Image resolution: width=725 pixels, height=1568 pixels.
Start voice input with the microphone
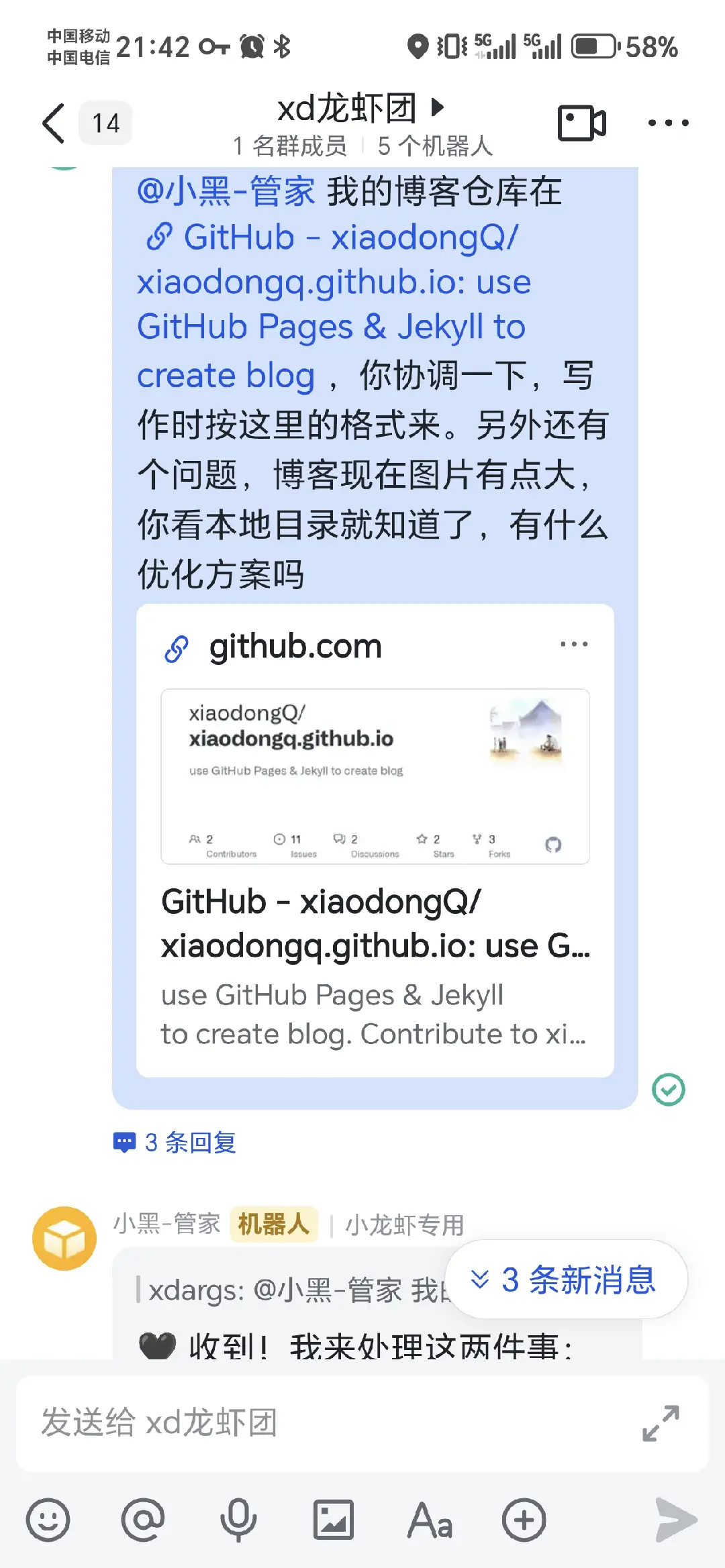pos(238,1520)
